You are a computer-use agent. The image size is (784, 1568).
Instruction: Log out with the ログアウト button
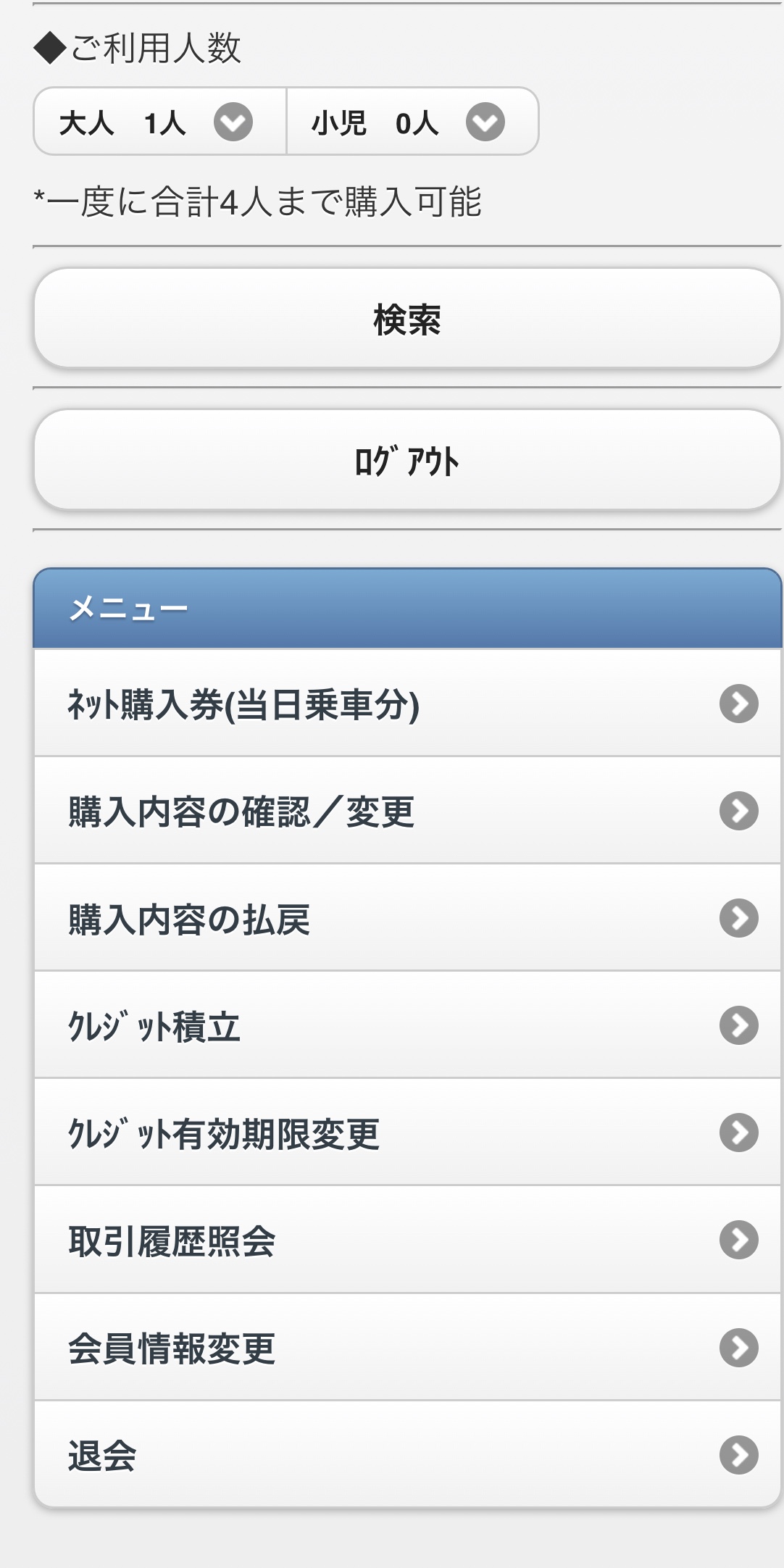(407, 460)
